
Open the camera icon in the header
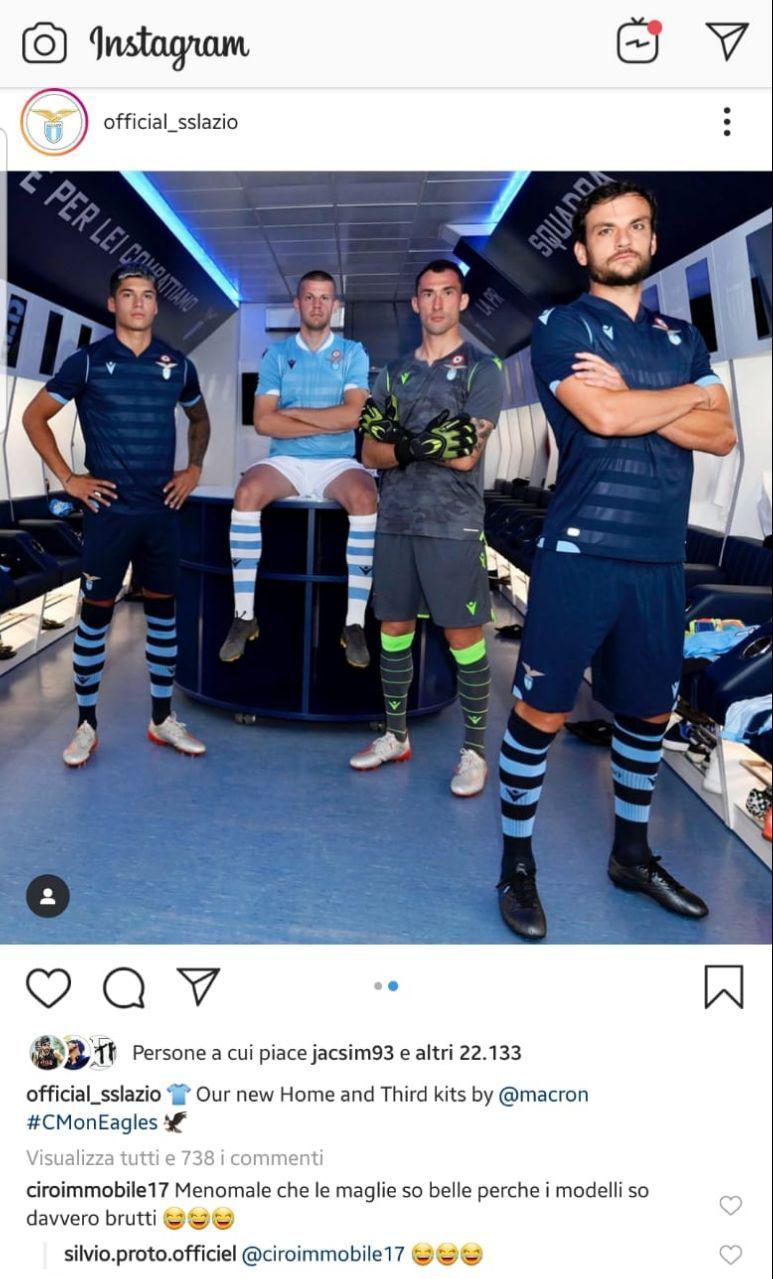[x=44, y=43]
